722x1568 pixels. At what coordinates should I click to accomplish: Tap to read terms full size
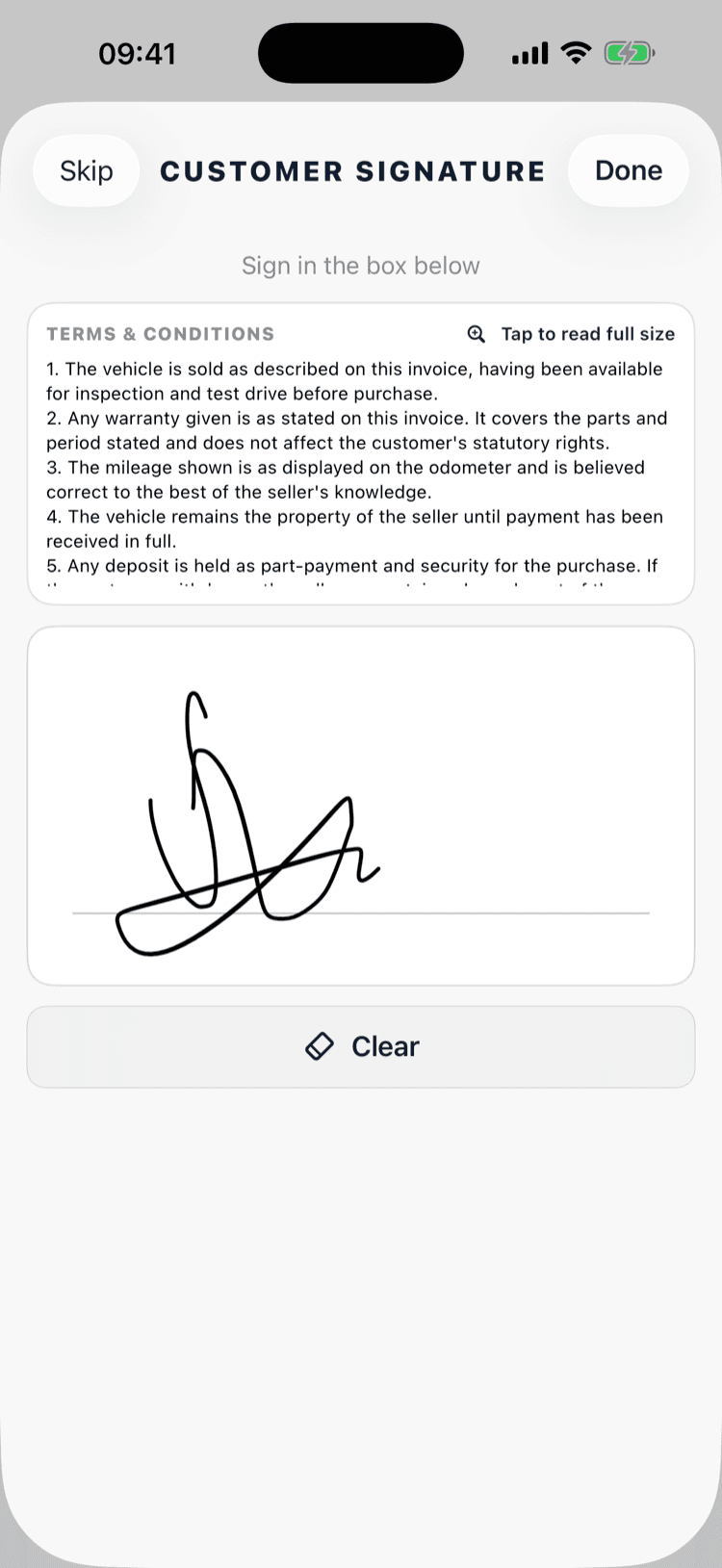[x=571, y=334]
